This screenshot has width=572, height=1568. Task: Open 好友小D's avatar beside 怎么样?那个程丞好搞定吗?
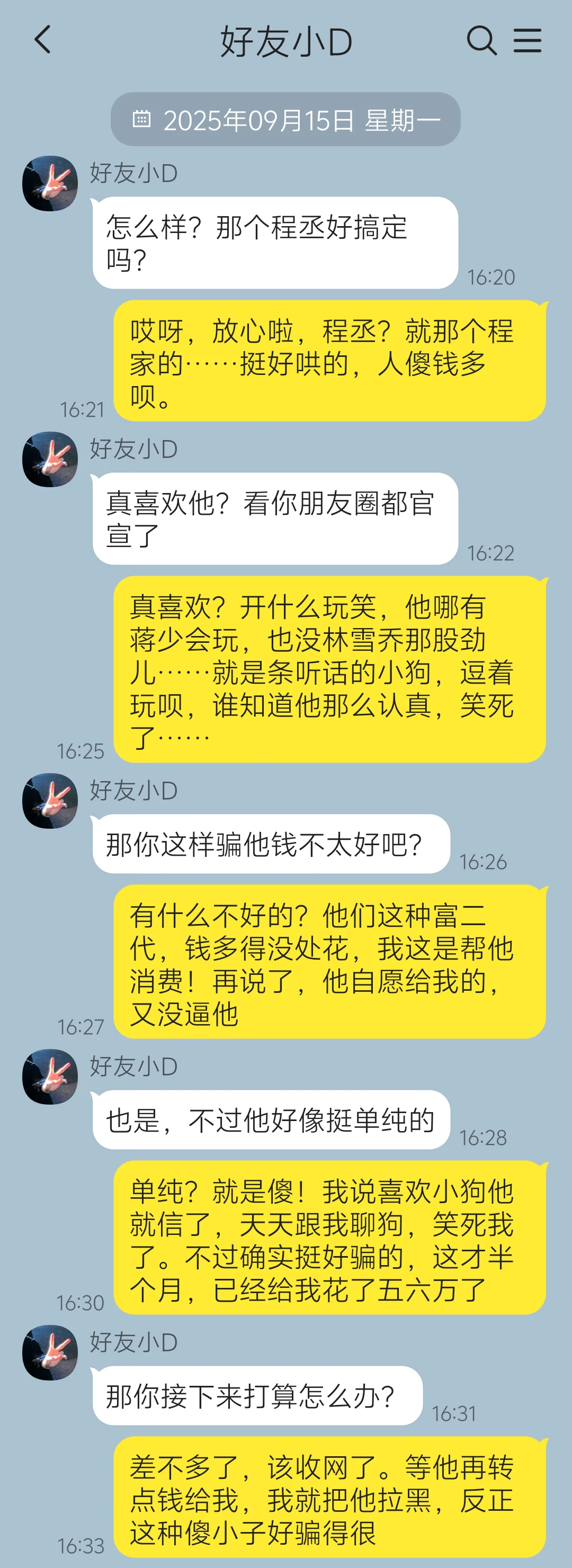tap(50, 184)
